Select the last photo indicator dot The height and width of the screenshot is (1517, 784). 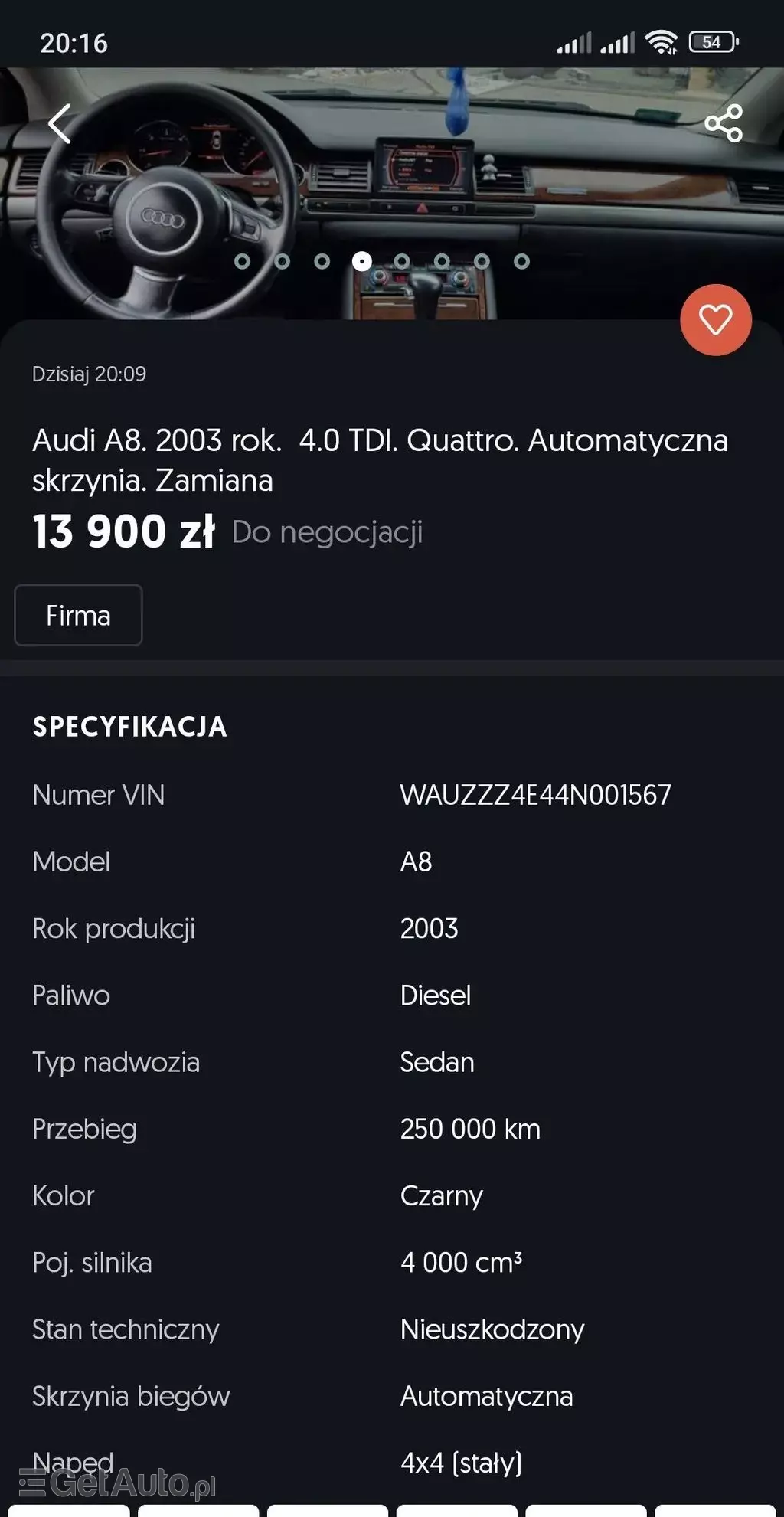coord(521,261)
